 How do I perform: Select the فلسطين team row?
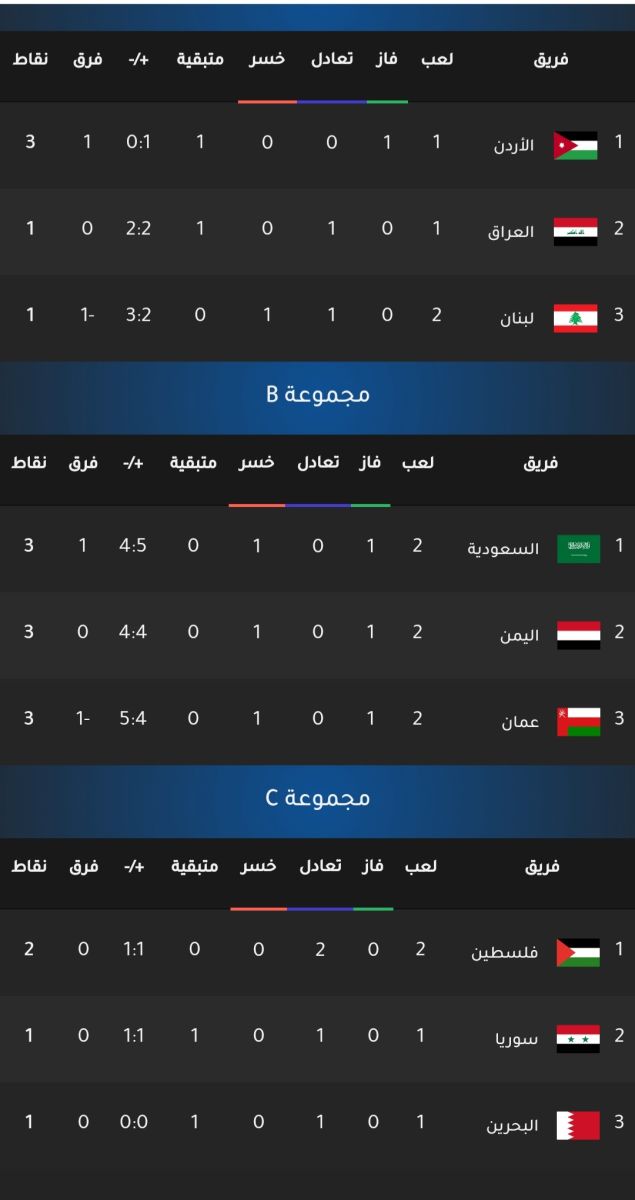point(317,951)
